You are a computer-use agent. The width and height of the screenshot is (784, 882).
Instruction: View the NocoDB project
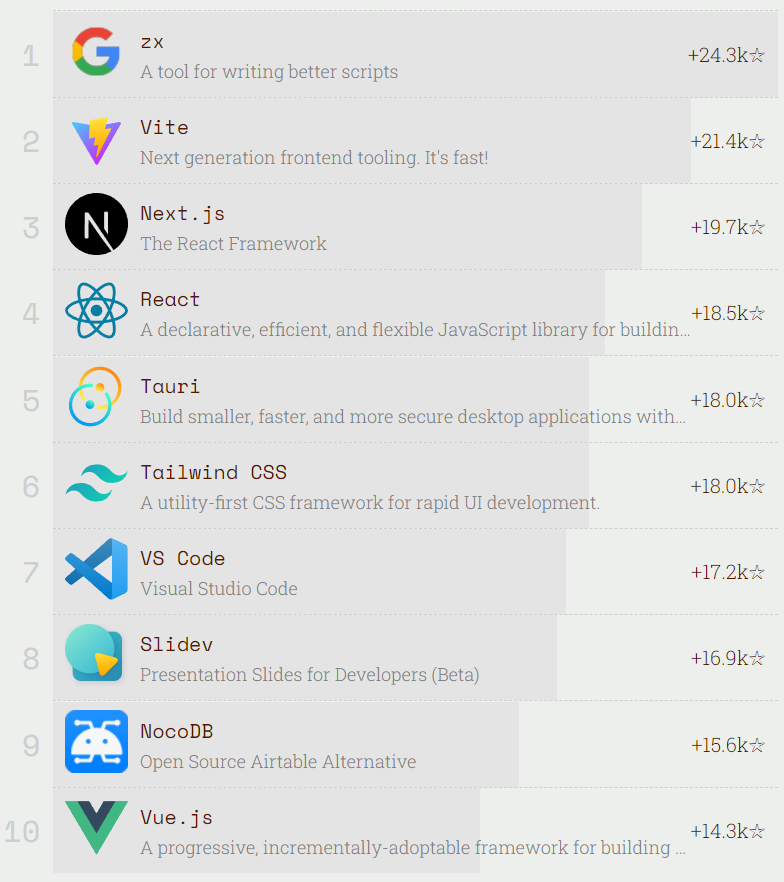(x=176, y=731)
